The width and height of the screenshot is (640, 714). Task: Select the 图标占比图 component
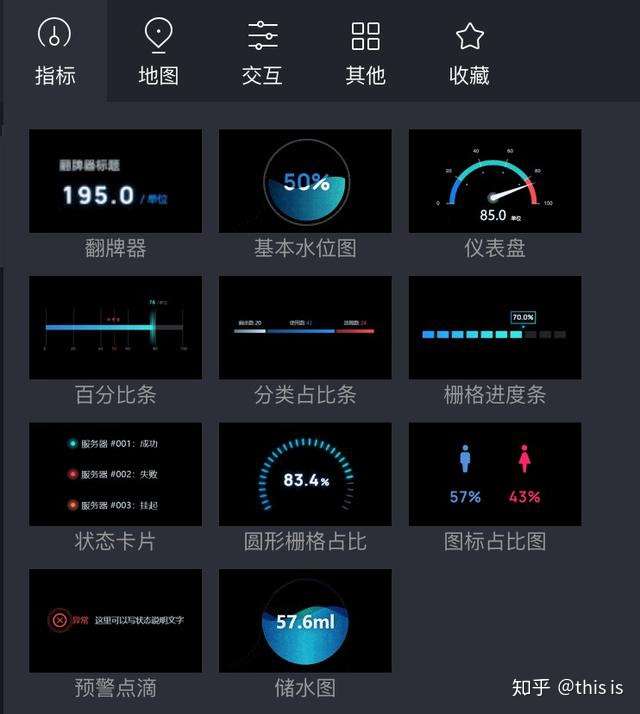pos(495,474)
